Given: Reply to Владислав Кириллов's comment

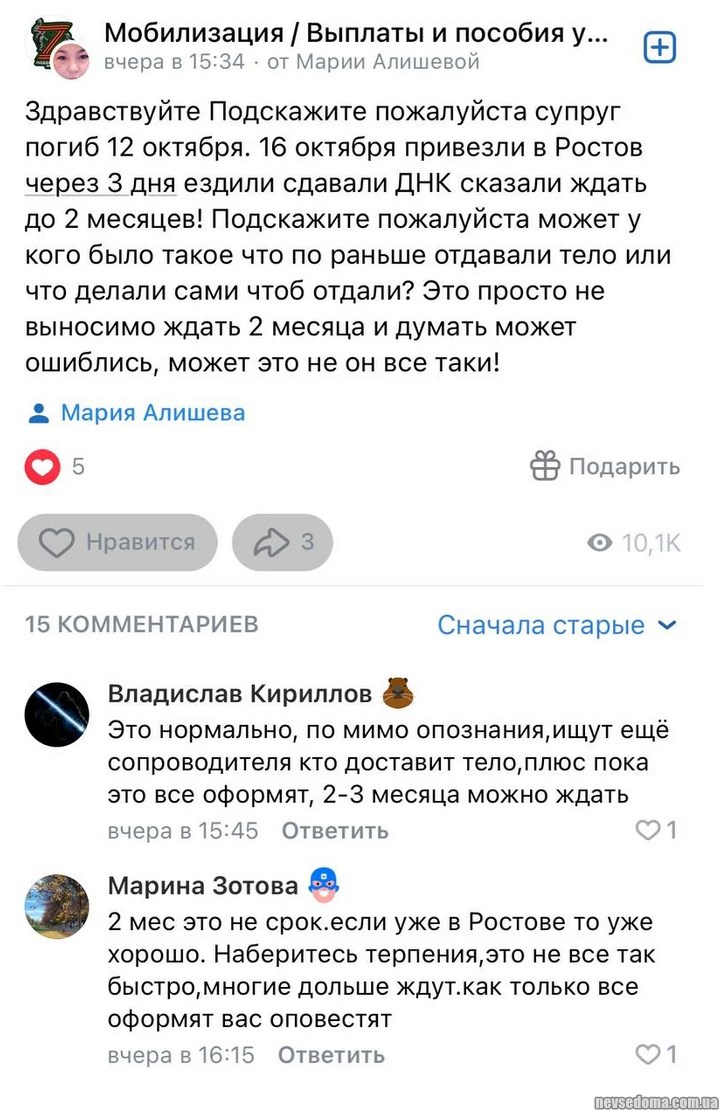Looking at the screenshot, I should click(335, 830).
